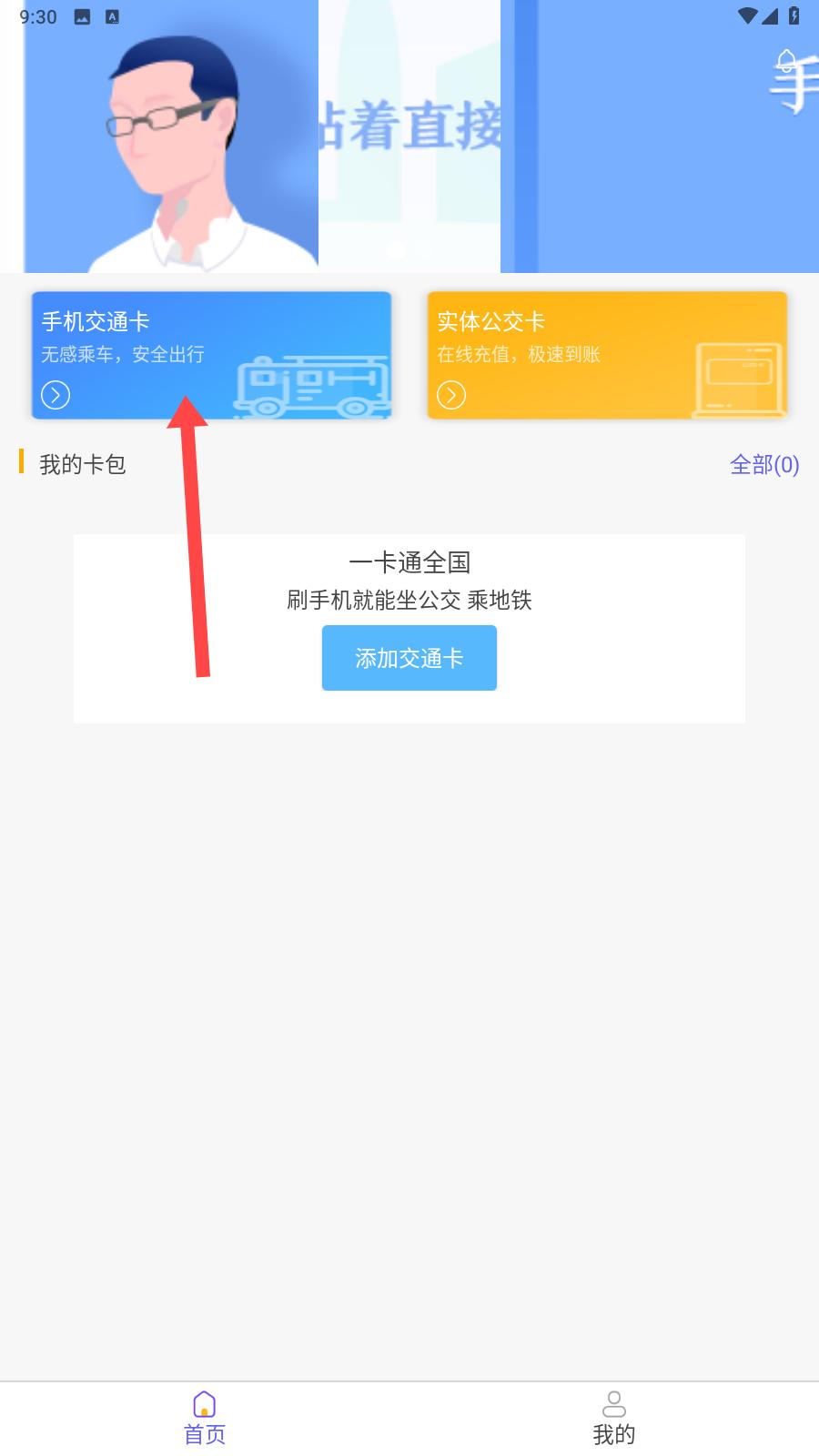Switch to the 我的 tab

[x=614, y=1418]
